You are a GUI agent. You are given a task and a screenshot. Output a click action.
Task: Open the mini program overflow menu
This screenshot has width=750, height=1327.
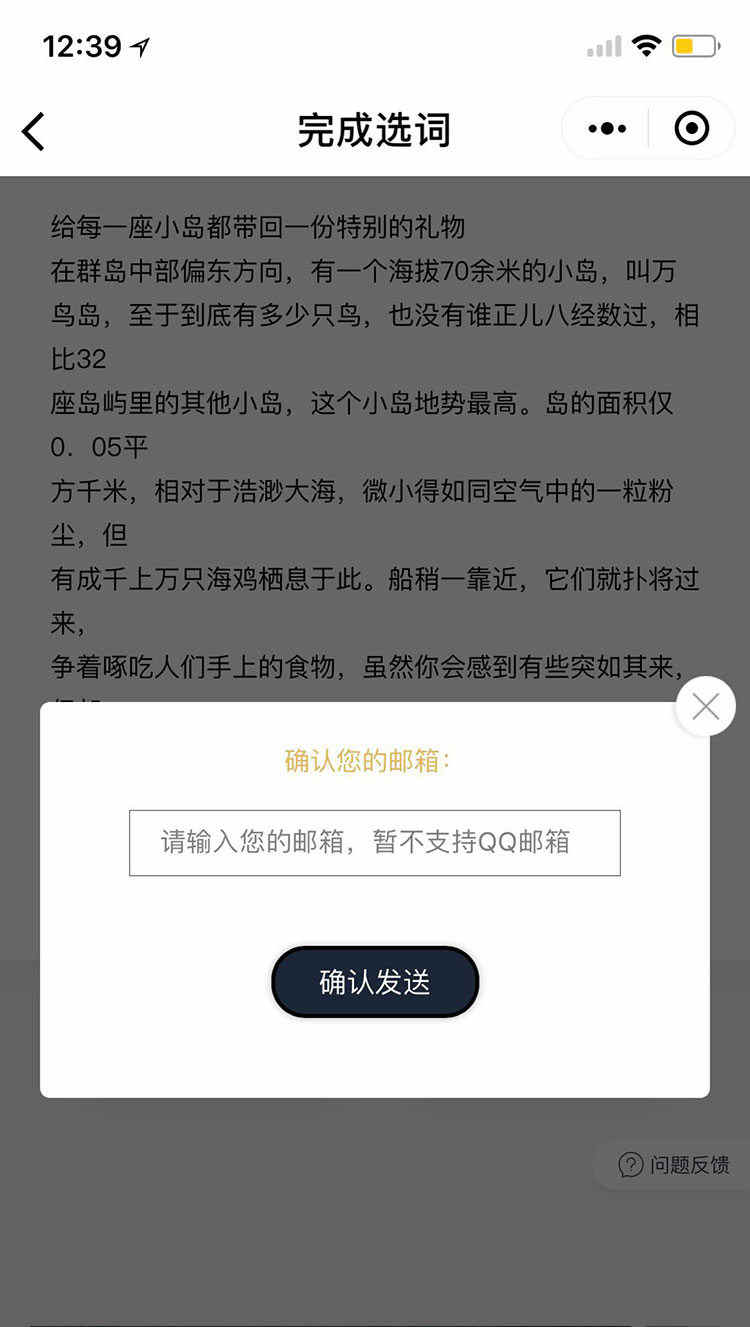[x=607, y=129]
